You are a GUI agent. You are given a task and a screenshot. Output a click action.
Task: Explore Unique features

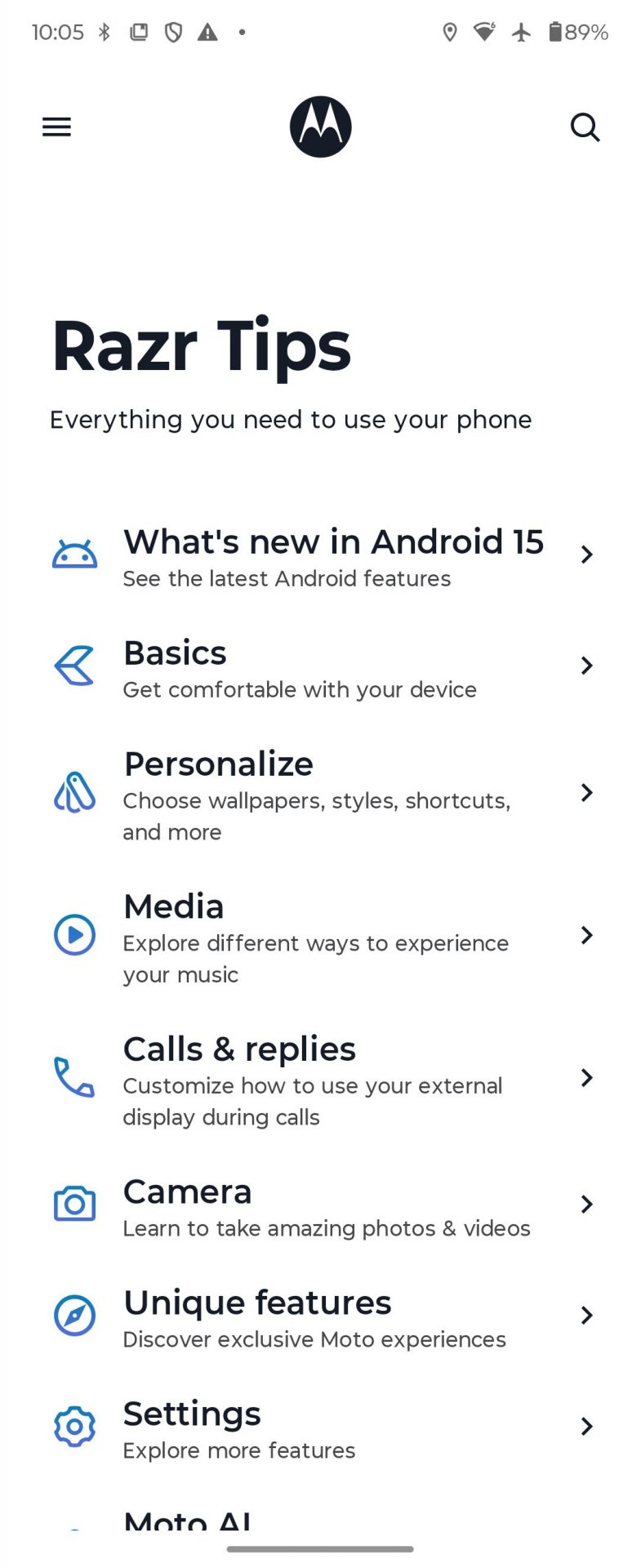coord(314,1316)
